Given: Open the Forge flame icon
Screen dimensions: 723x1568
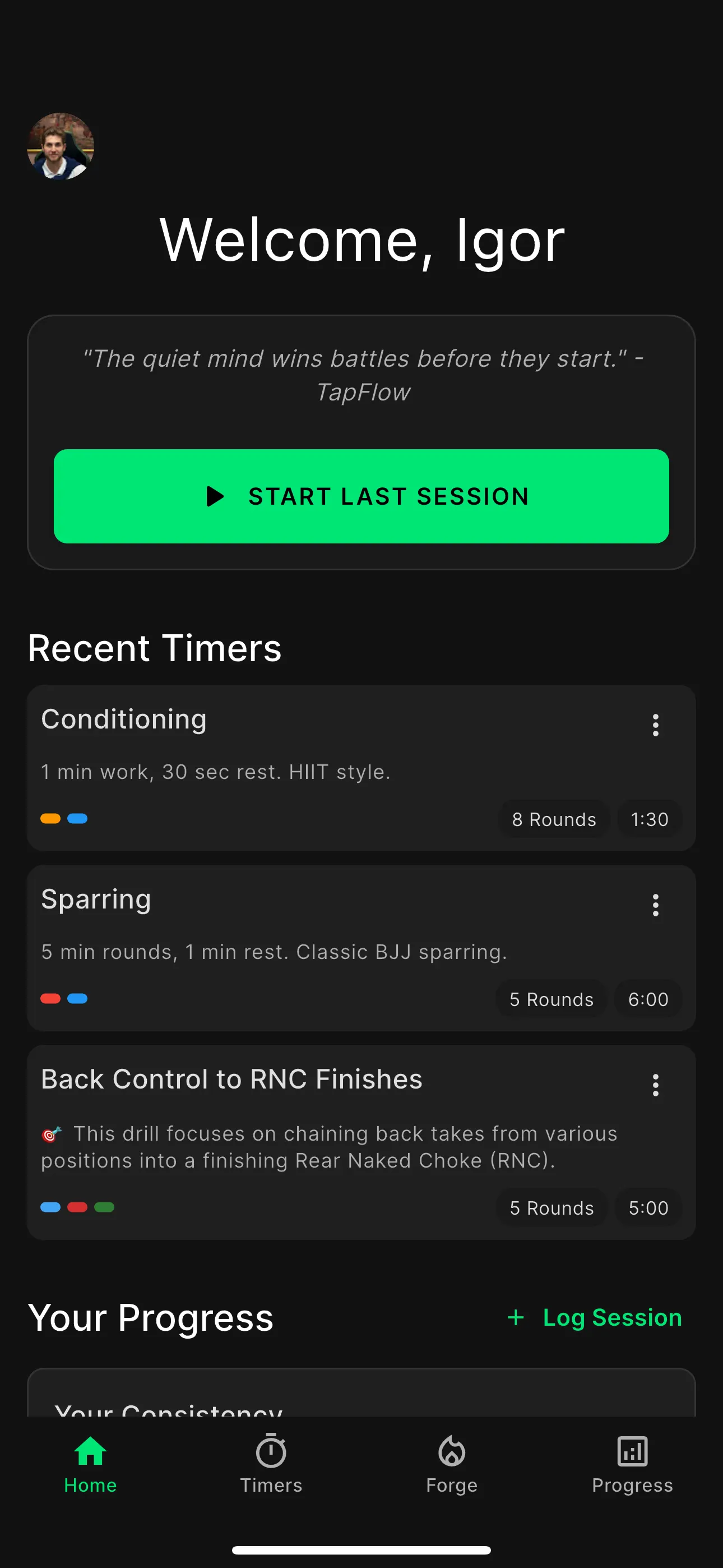Looking at the screenshot, I should (451, 1452).
